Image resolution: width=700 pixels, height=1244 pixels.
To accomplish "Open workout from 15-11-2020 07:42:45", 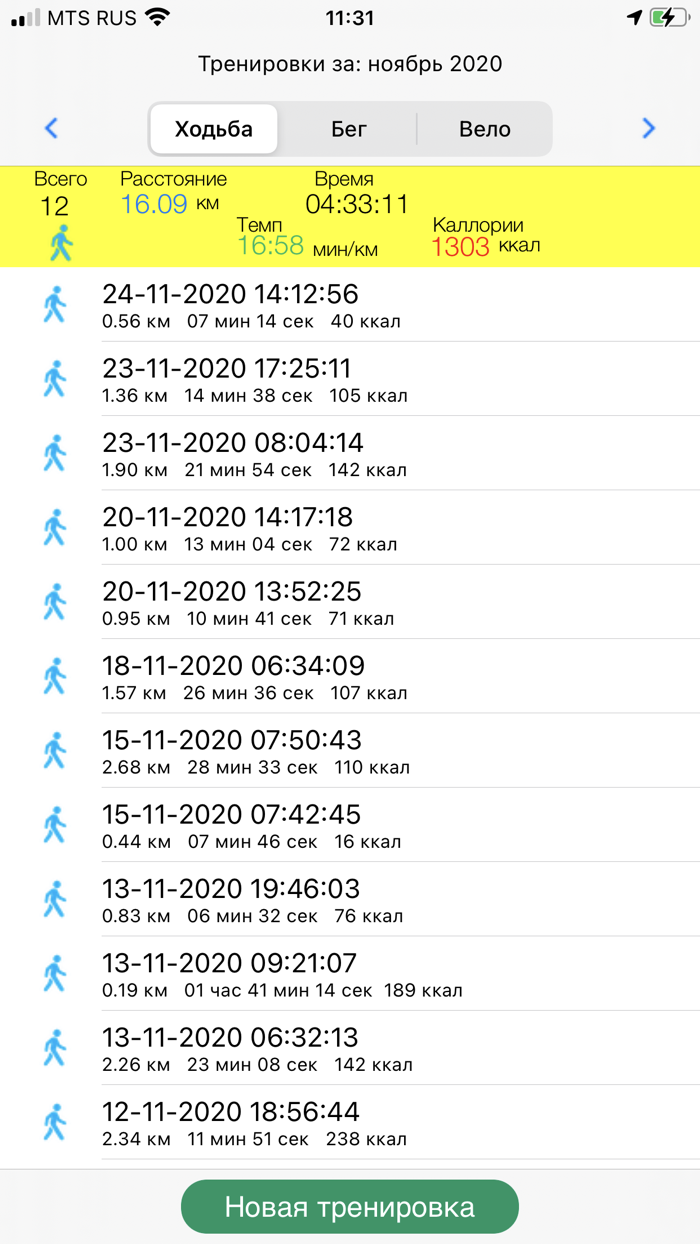I will tap(350, 825).
